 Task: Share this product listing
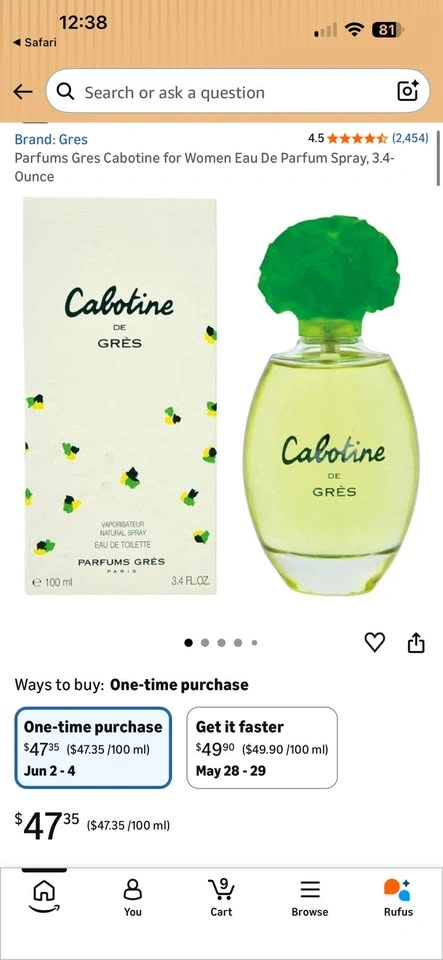(415, 642)
